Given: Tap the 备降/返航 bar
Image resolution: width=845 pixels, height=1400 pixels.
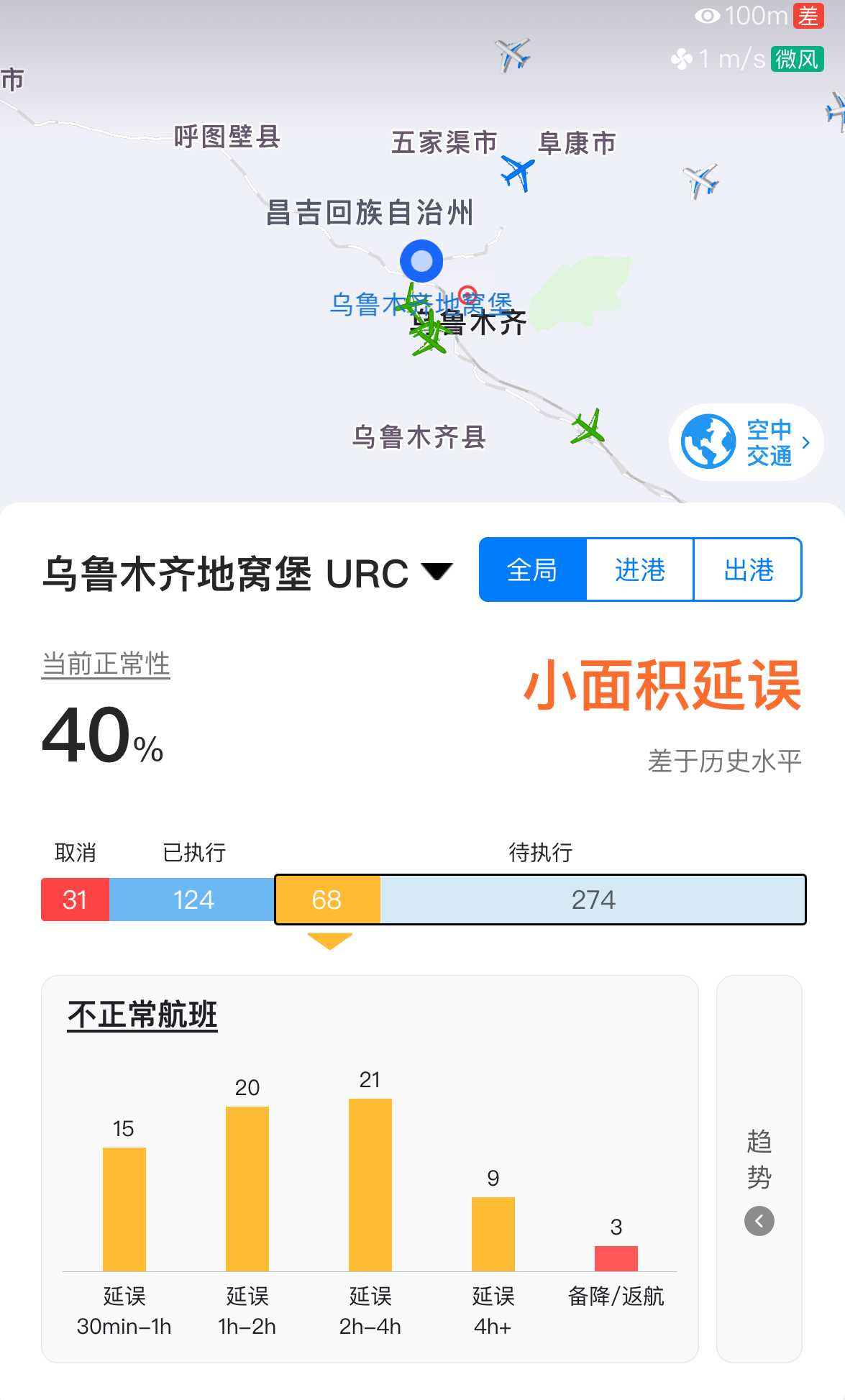Looking at the screenshot, I should [x=616, y=1258].
